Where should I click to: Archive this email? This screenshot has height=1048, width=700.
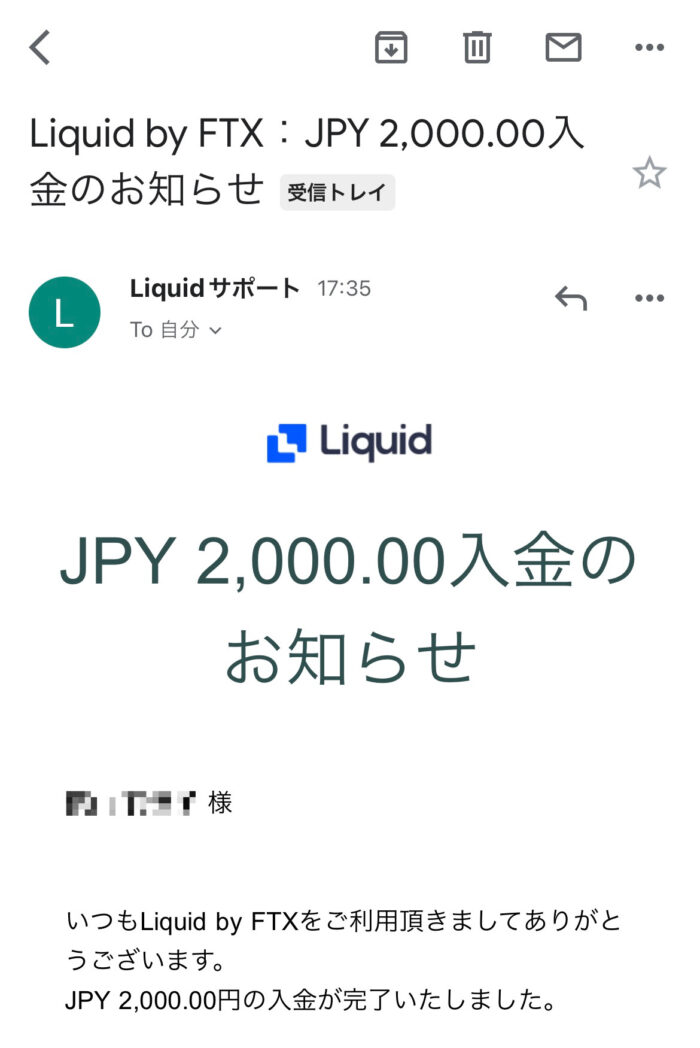click(x=391, y=47)
